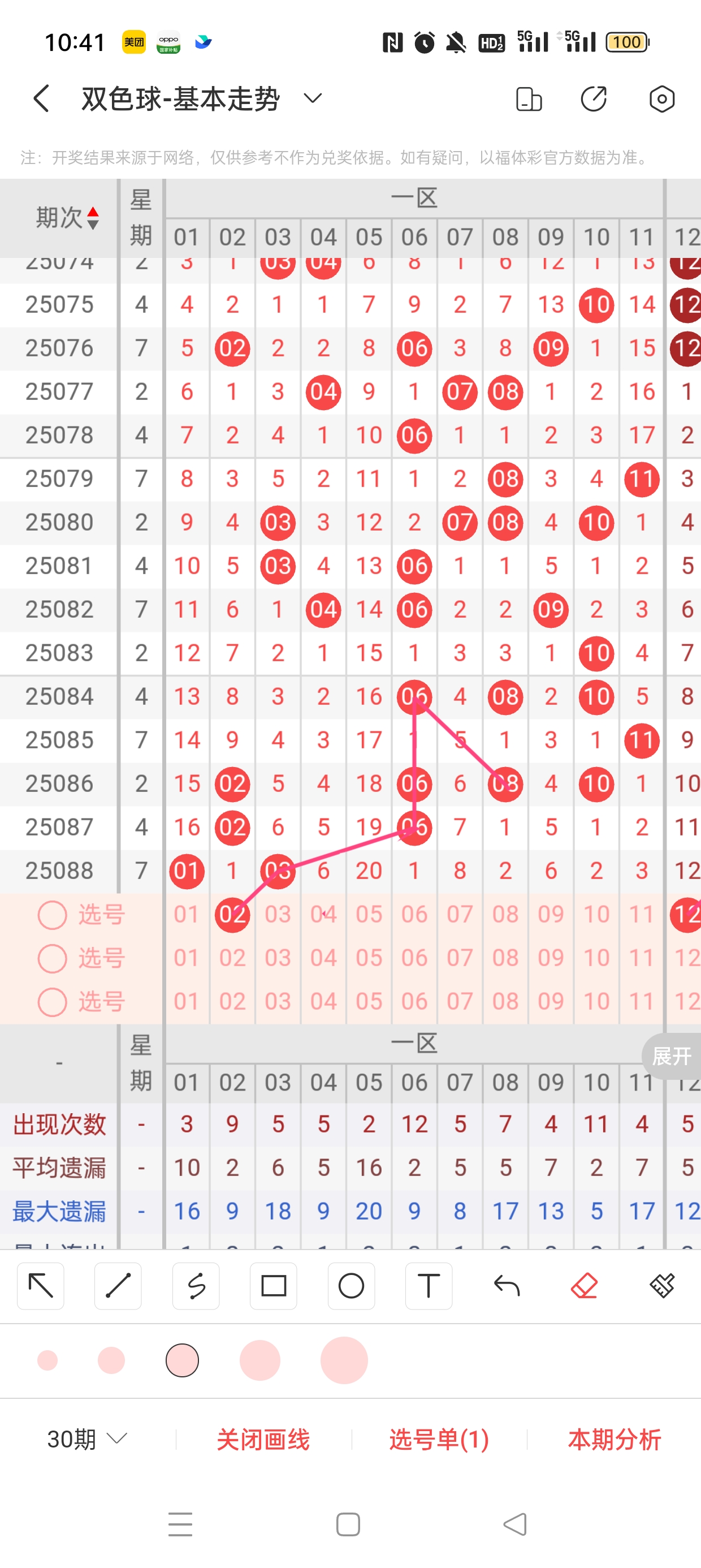Pick the freehand curve tool
701x1568 pixels.
196,1286
